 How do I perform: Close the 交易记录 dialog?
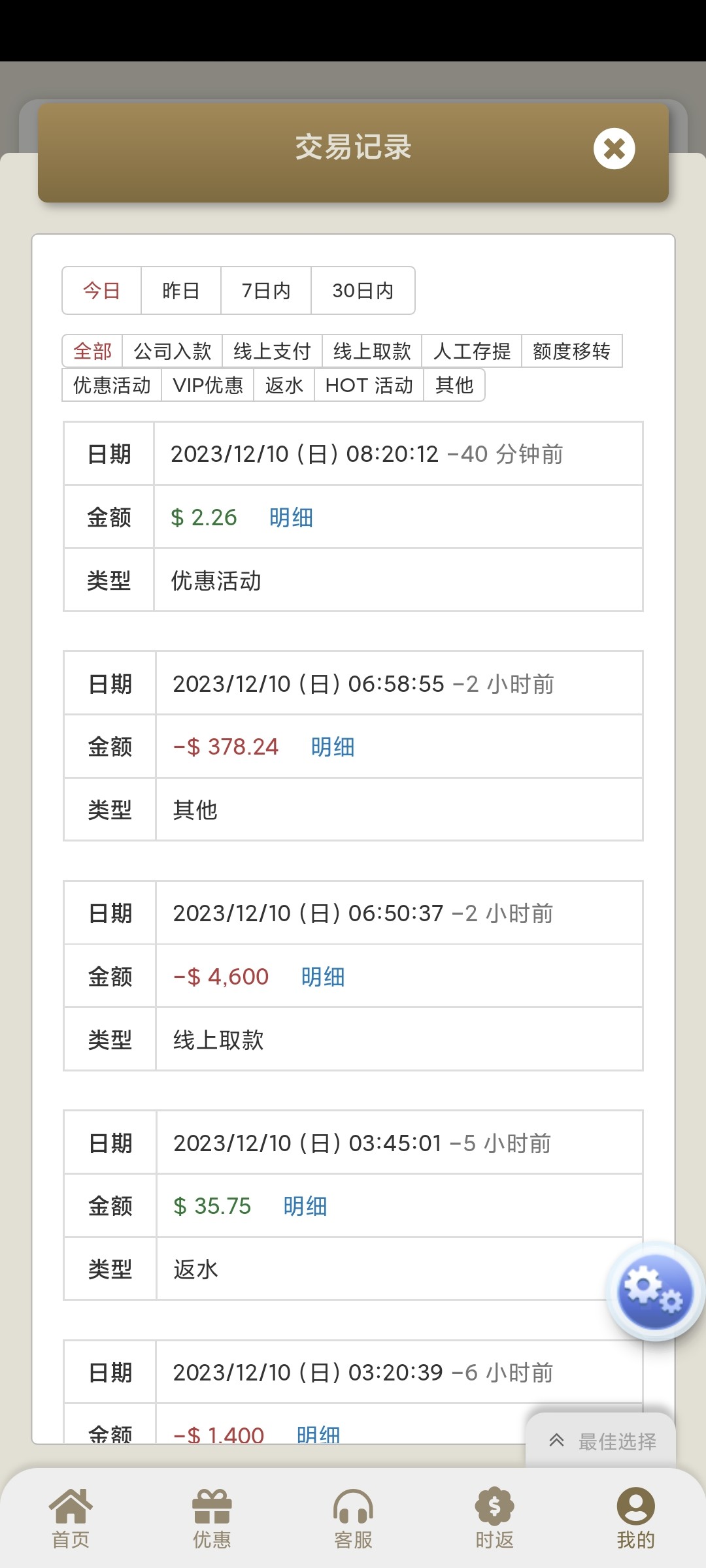pos(614,149)
